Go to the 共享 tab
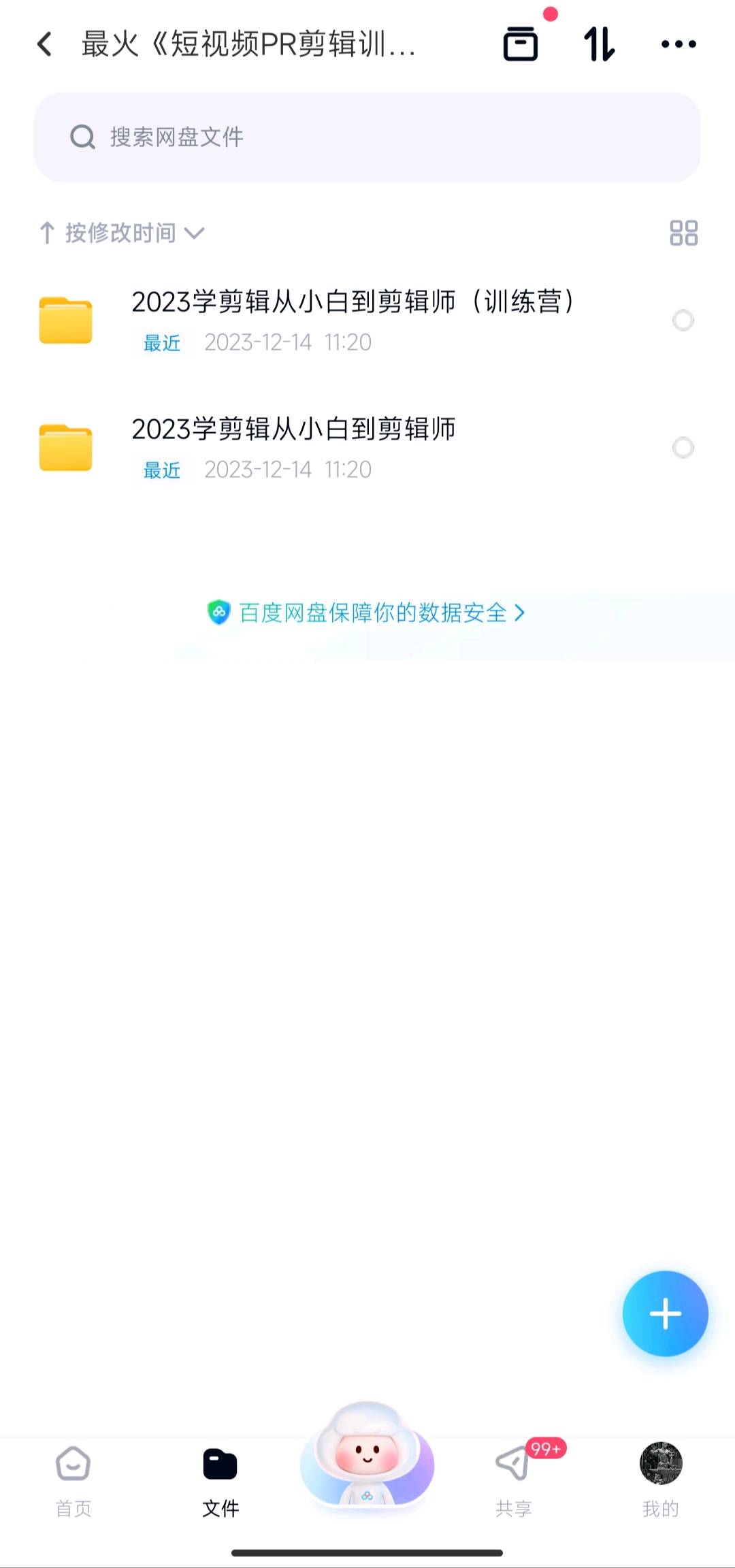This screenshot has width=735, height=1568. click(x=514, y=1474)
